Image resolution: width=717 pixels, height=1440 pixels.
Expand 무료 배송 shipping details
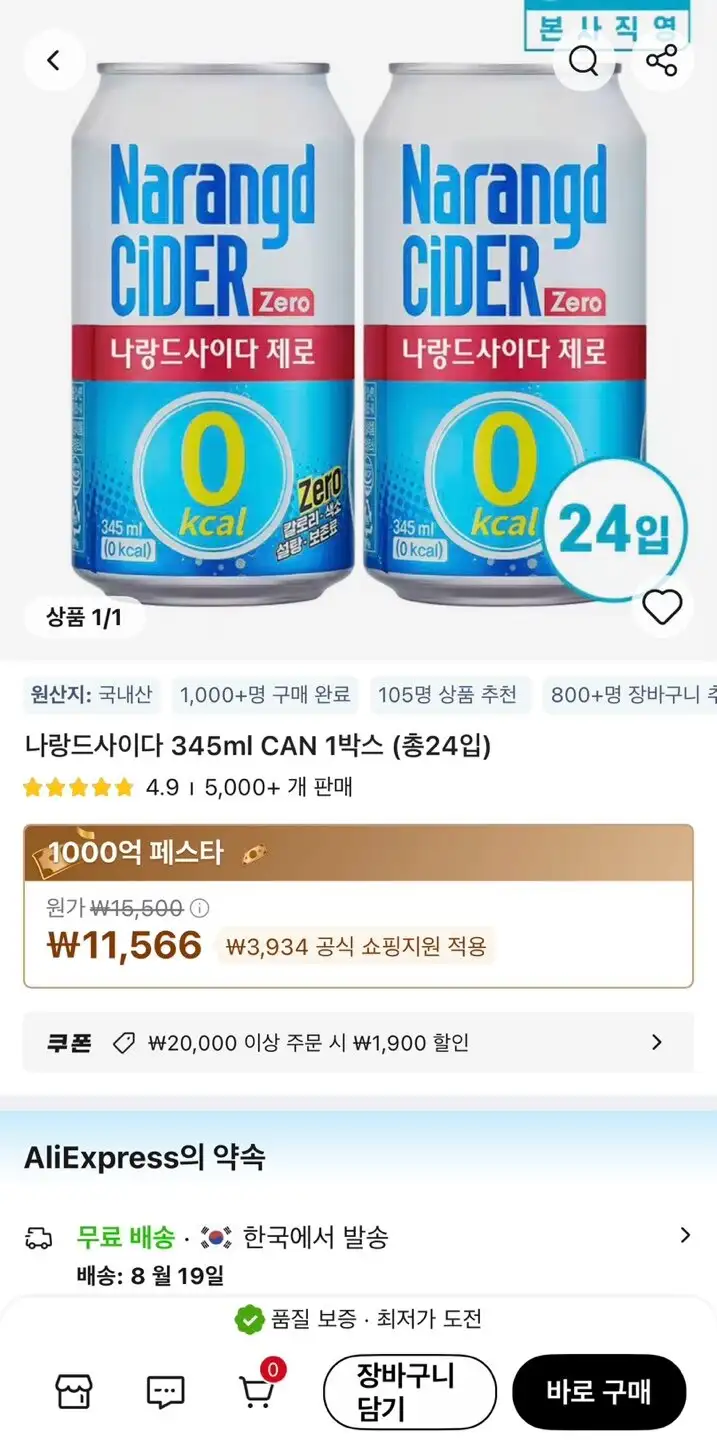coord(684,1236)
